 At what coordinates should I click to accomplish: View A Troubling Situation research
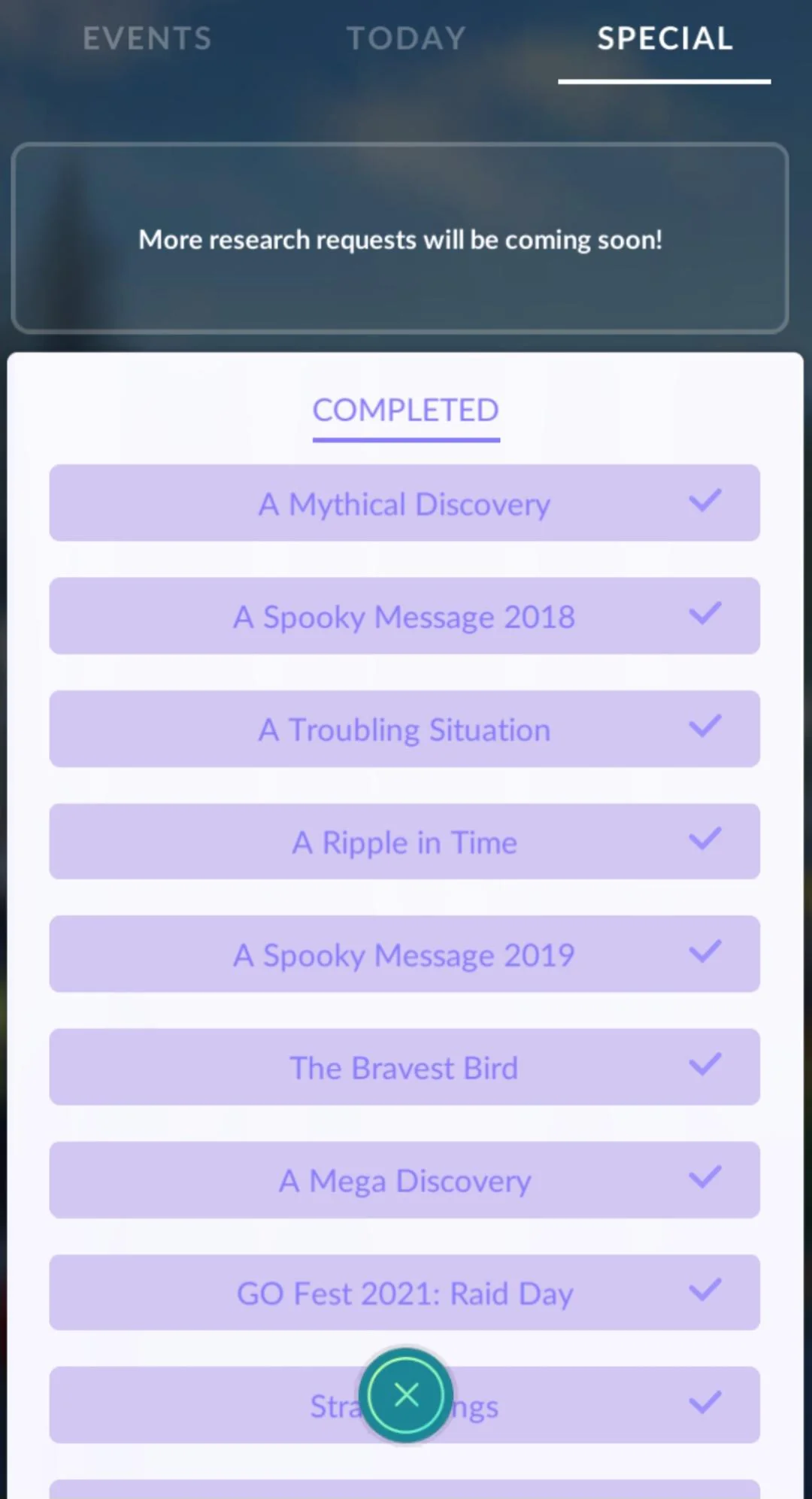[x=404, y=729]
